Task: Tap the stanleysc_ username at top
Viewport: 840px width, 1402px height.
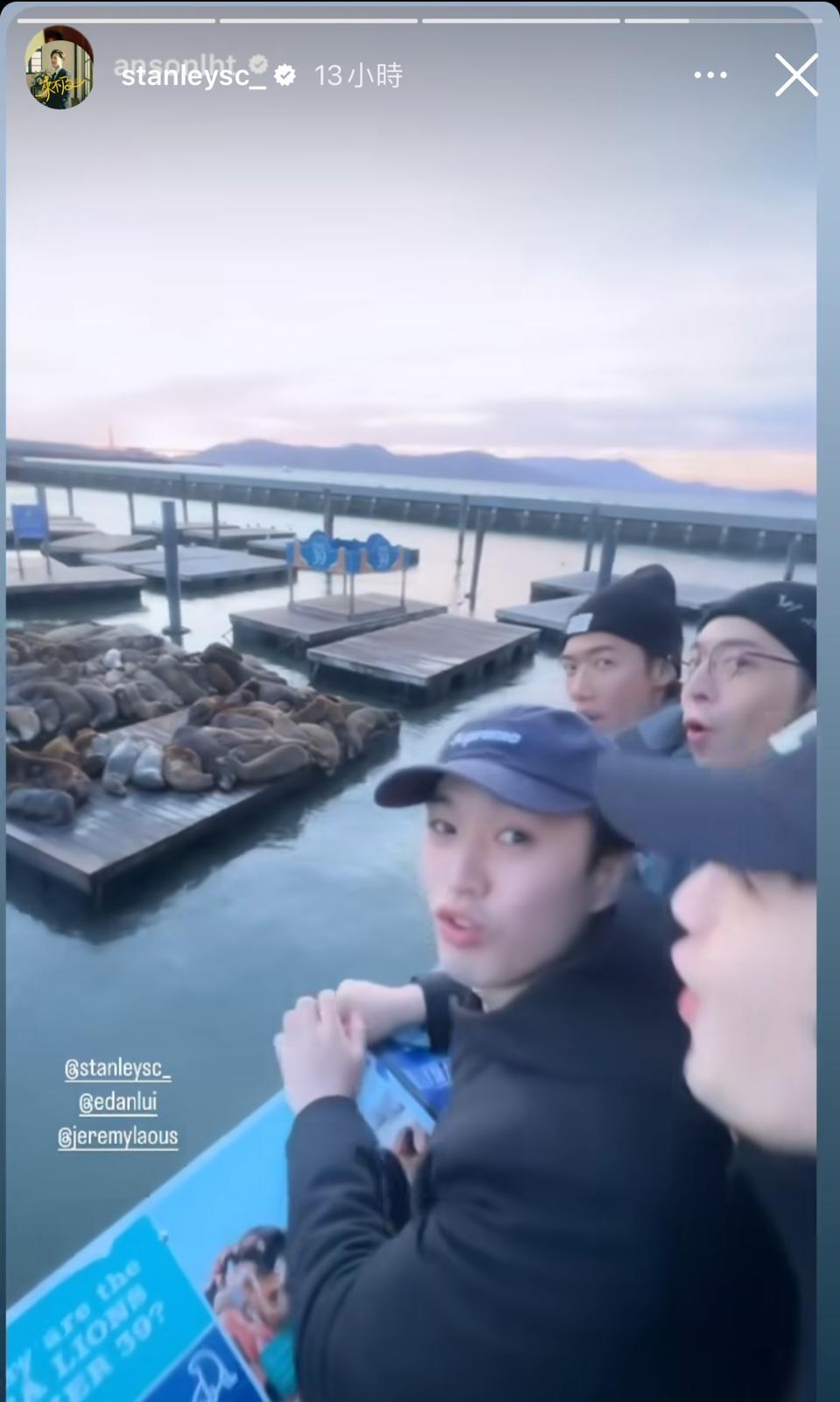Action: (x=194, y=76)
